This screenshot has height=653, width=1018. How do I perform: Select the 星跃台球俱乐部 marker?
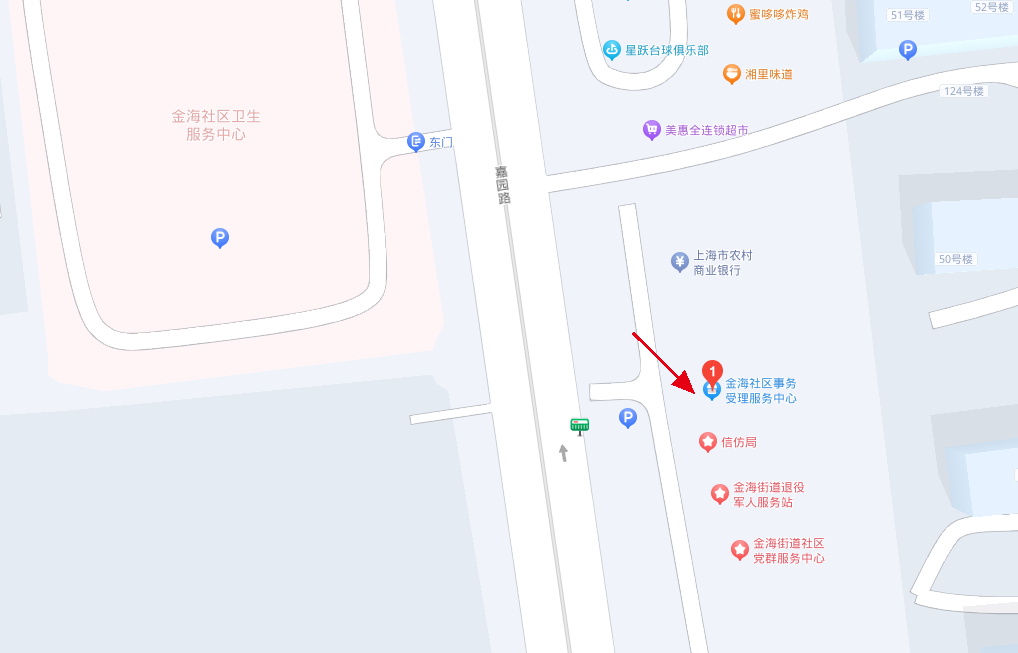612,49
